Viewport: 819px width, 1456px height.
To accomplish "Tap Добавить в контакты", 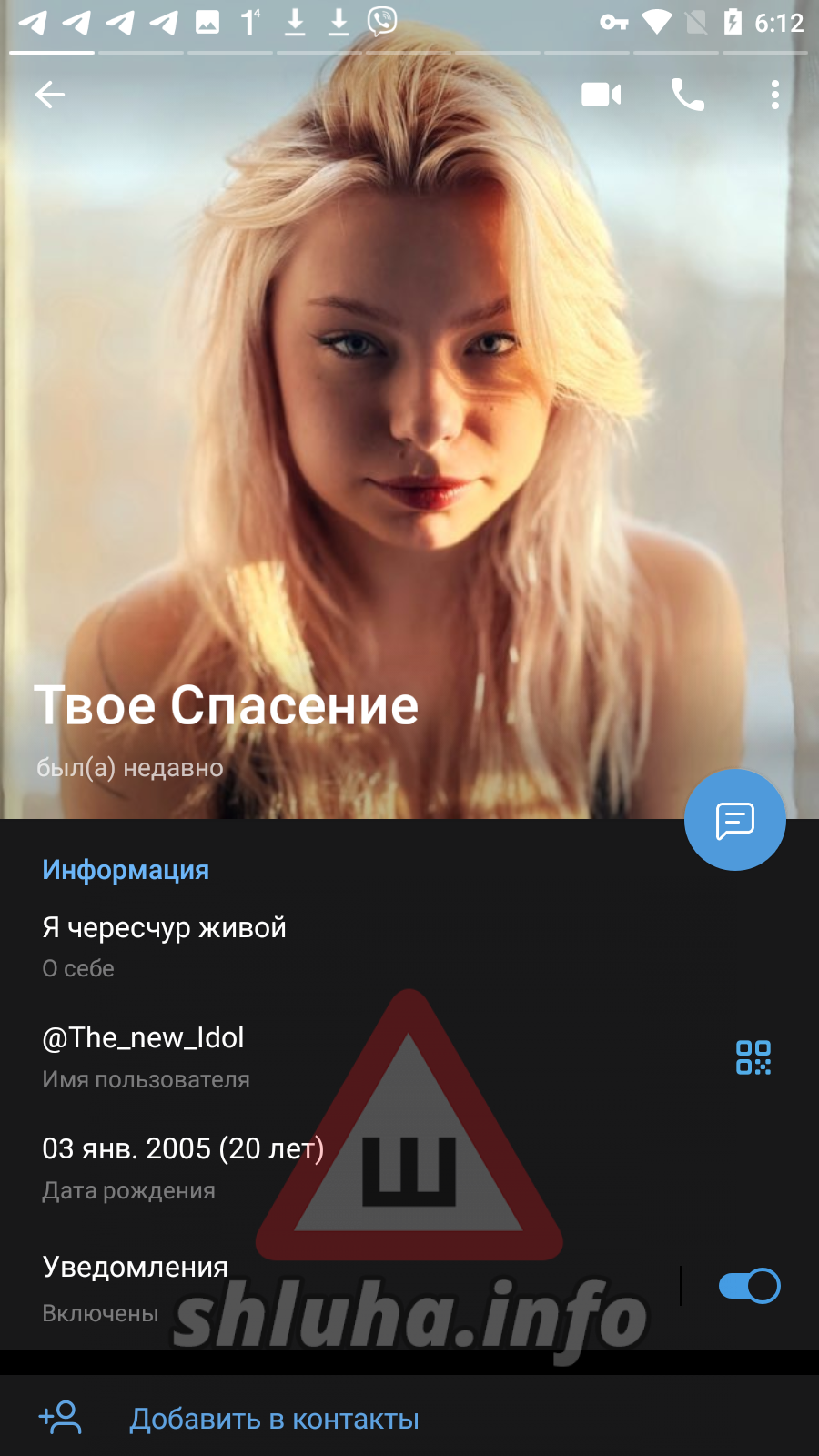I will 409,1418.
